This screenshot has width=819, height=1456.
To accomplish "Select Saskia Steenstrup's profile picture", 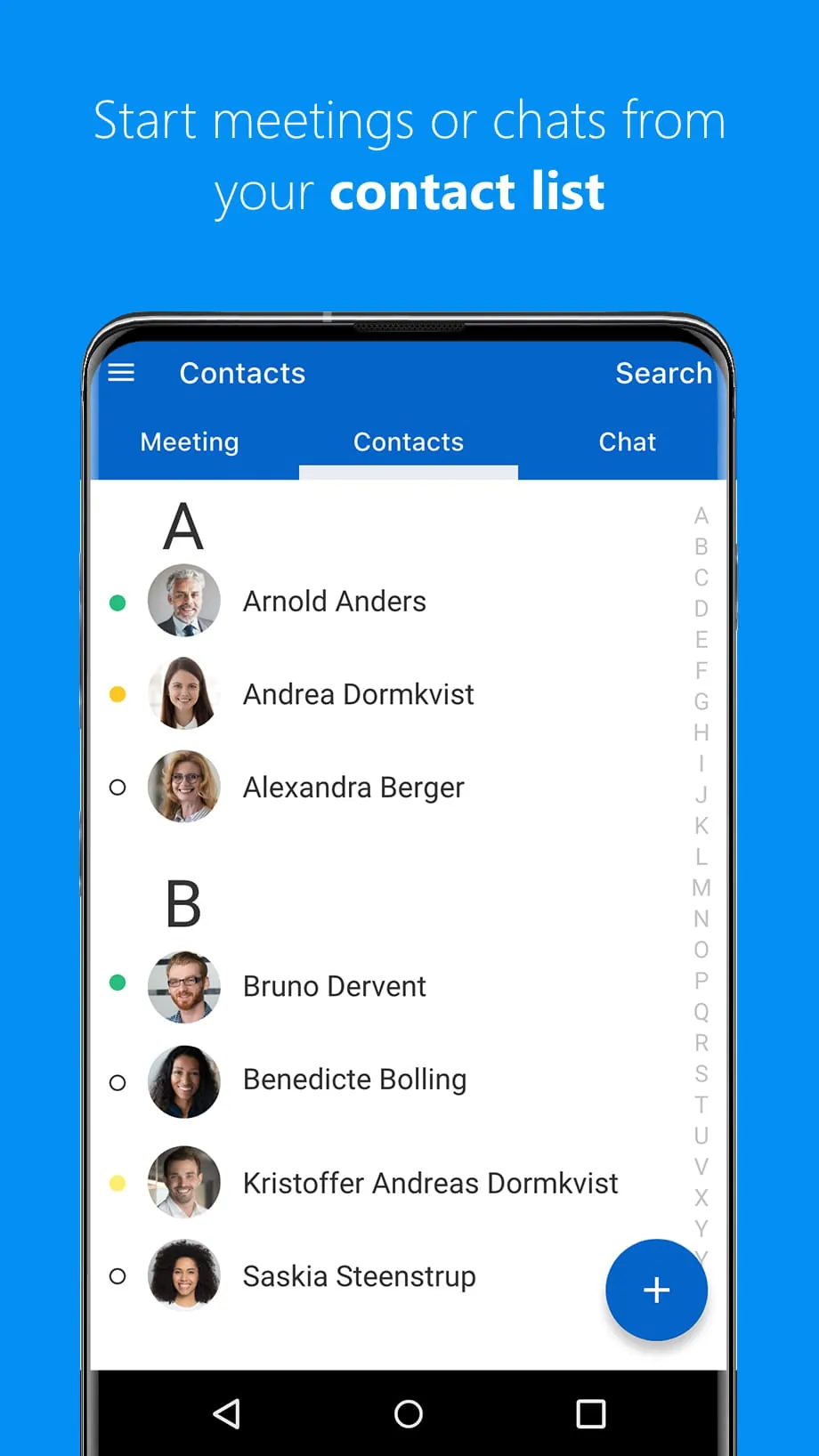I will 184,1276.
